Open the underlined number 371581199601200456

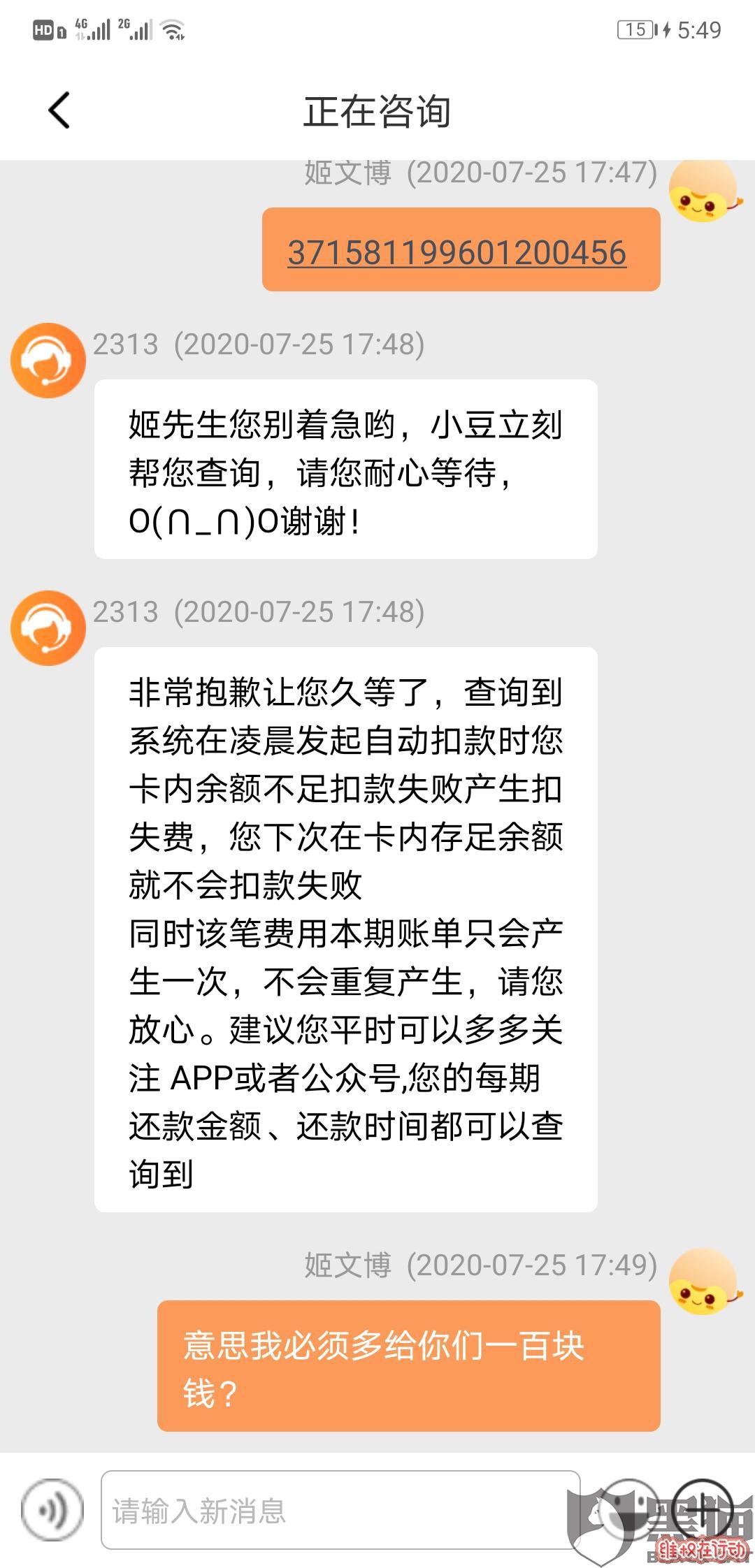click(456, 253)
